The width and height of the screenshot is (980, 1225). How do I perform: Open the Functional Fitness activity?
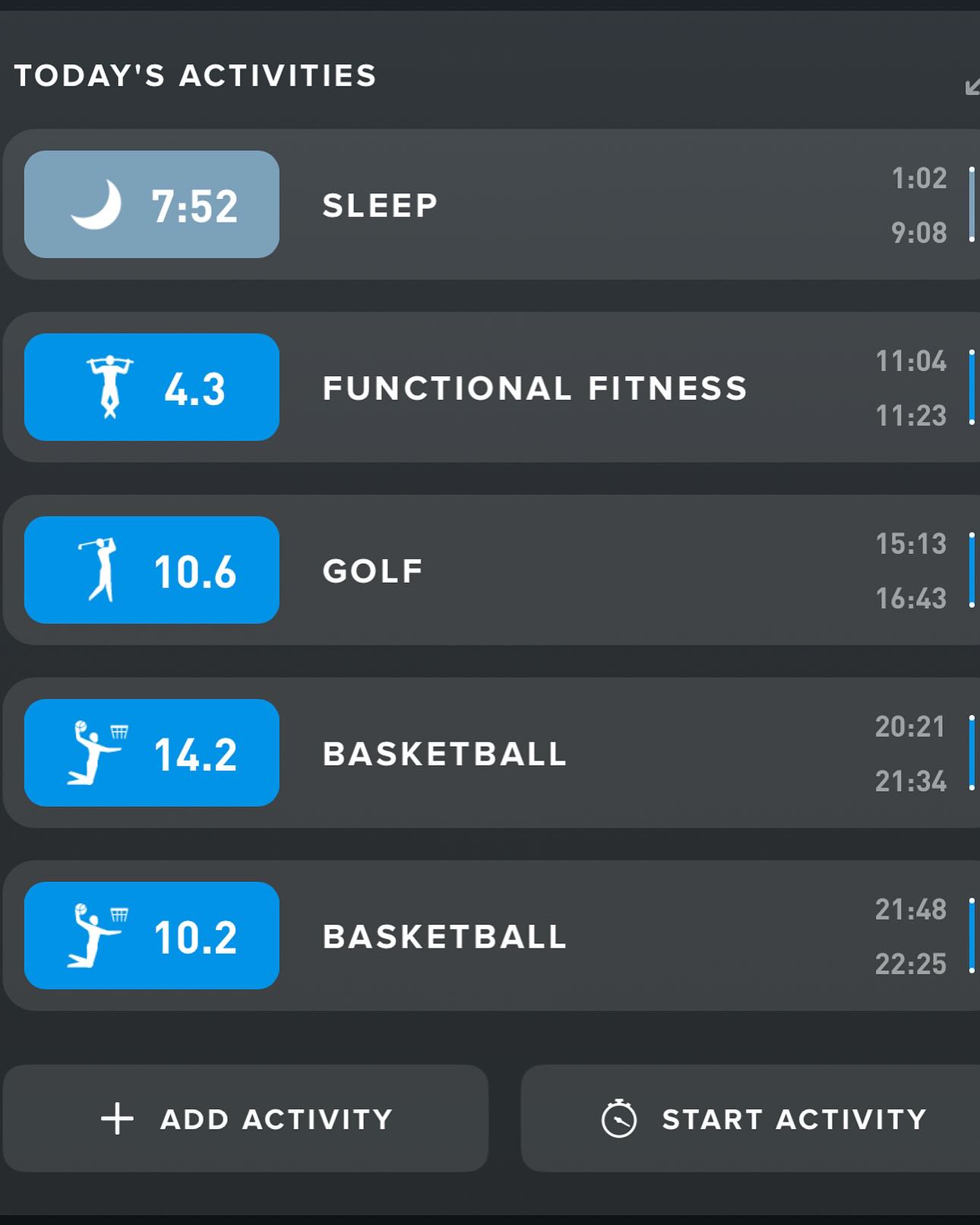click(x=490, y=388)
